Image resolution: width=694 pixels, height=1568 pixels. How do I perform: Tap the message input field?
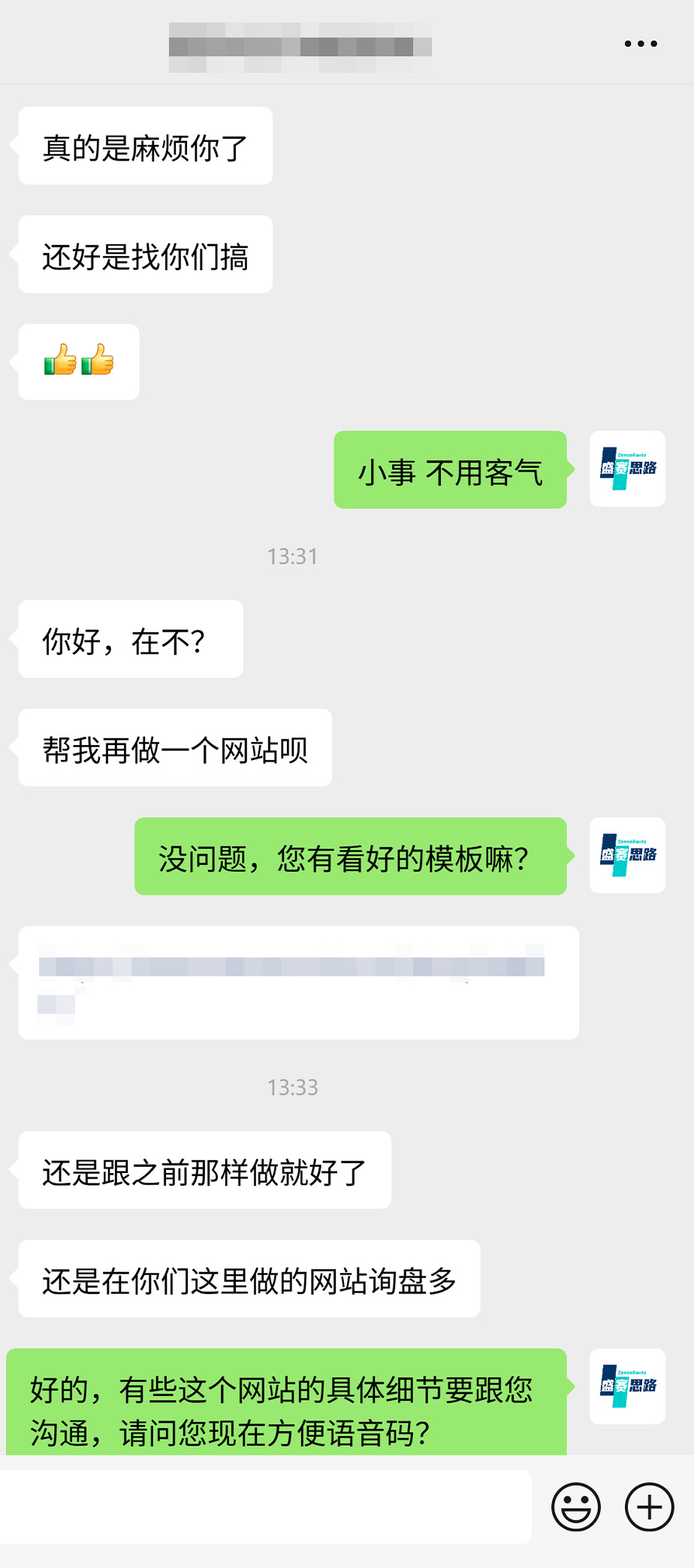click(x=266, y=1506)
